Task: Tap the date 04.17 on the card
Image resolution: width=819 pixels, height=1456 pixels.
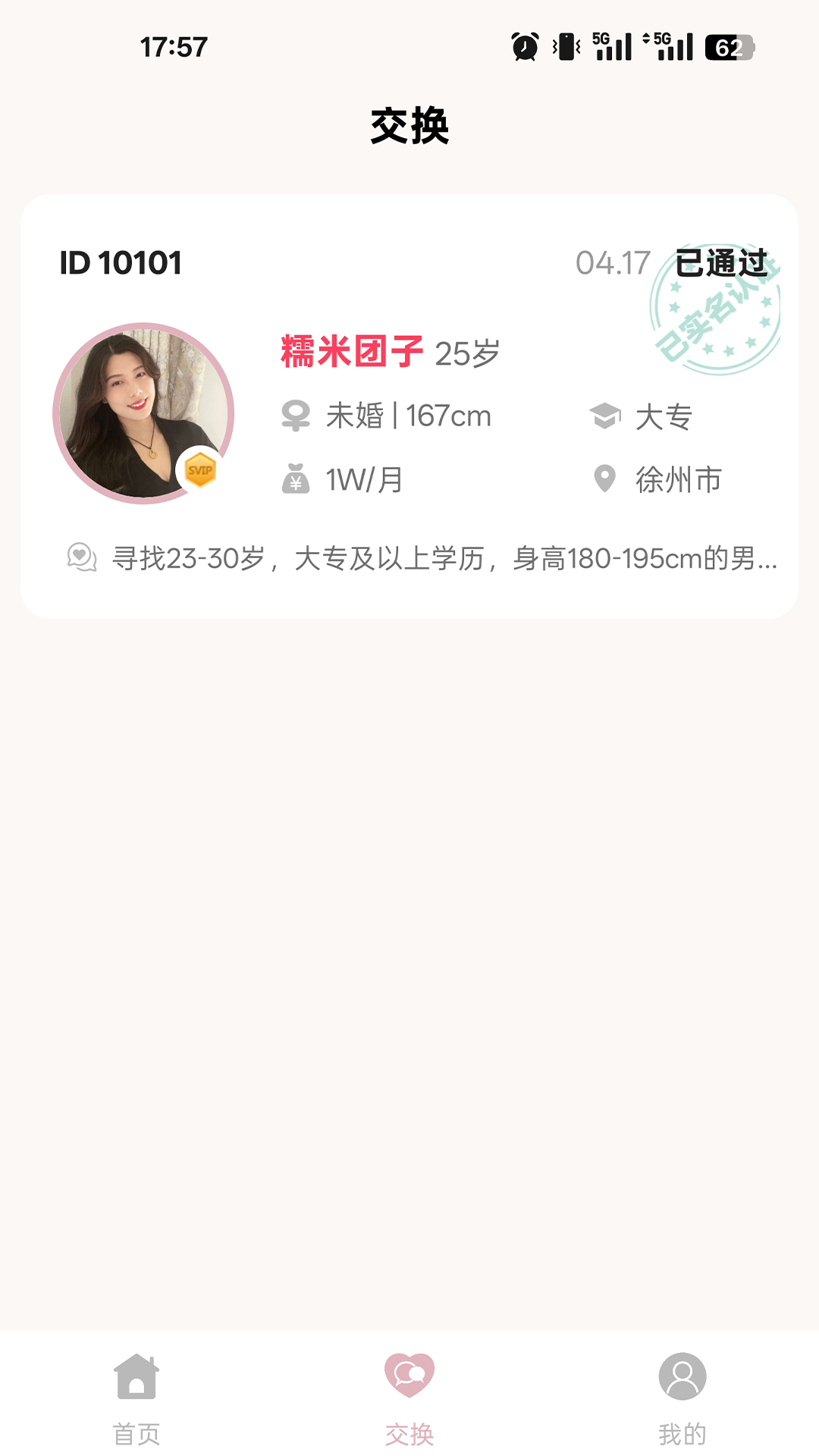Action: (x=612, y=263)
